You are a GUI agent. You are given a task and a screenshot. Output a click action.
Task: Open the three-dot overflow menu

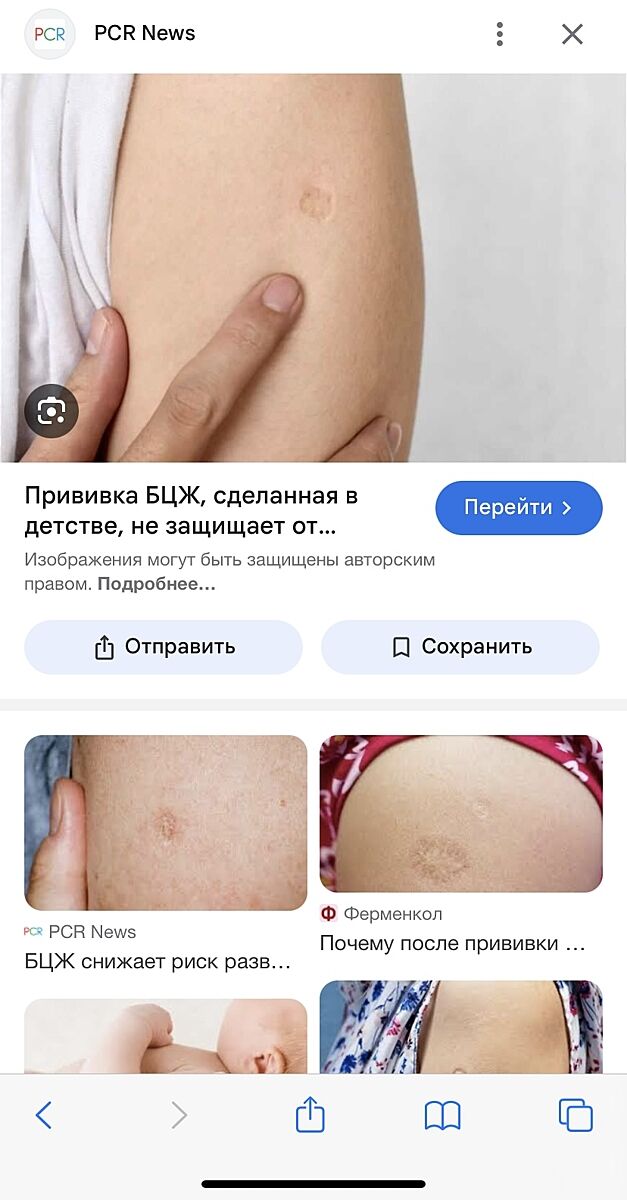[x=499, y=34]
